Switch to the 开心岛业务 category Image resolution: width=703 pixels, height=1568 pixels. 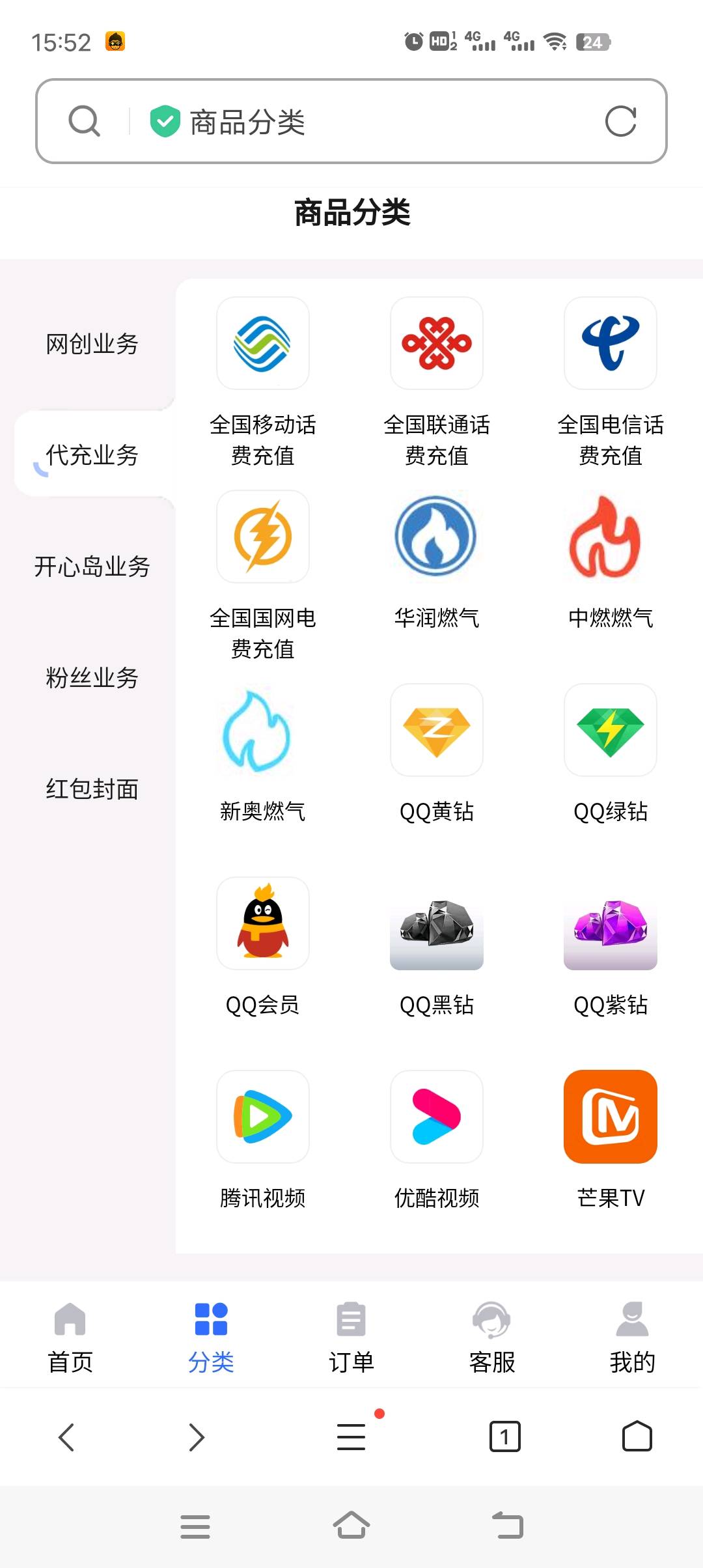click(x=92, y=566)
